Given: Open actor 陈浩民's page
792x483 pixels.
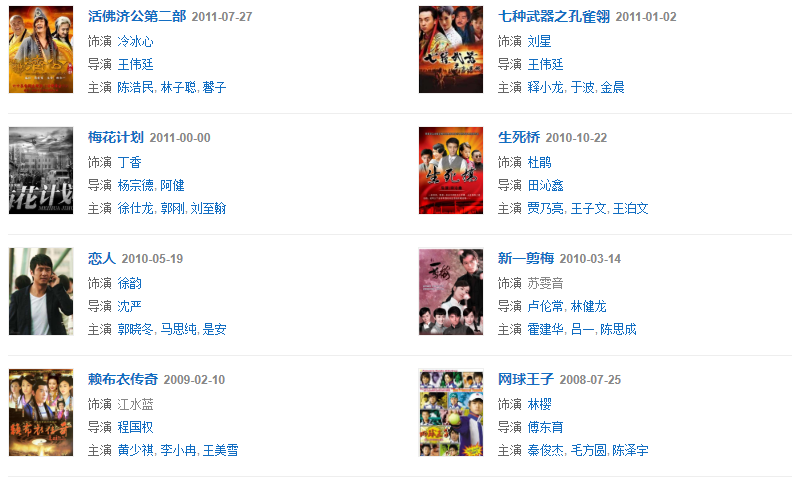Looking at the screenshot, I should click(136, 88).
